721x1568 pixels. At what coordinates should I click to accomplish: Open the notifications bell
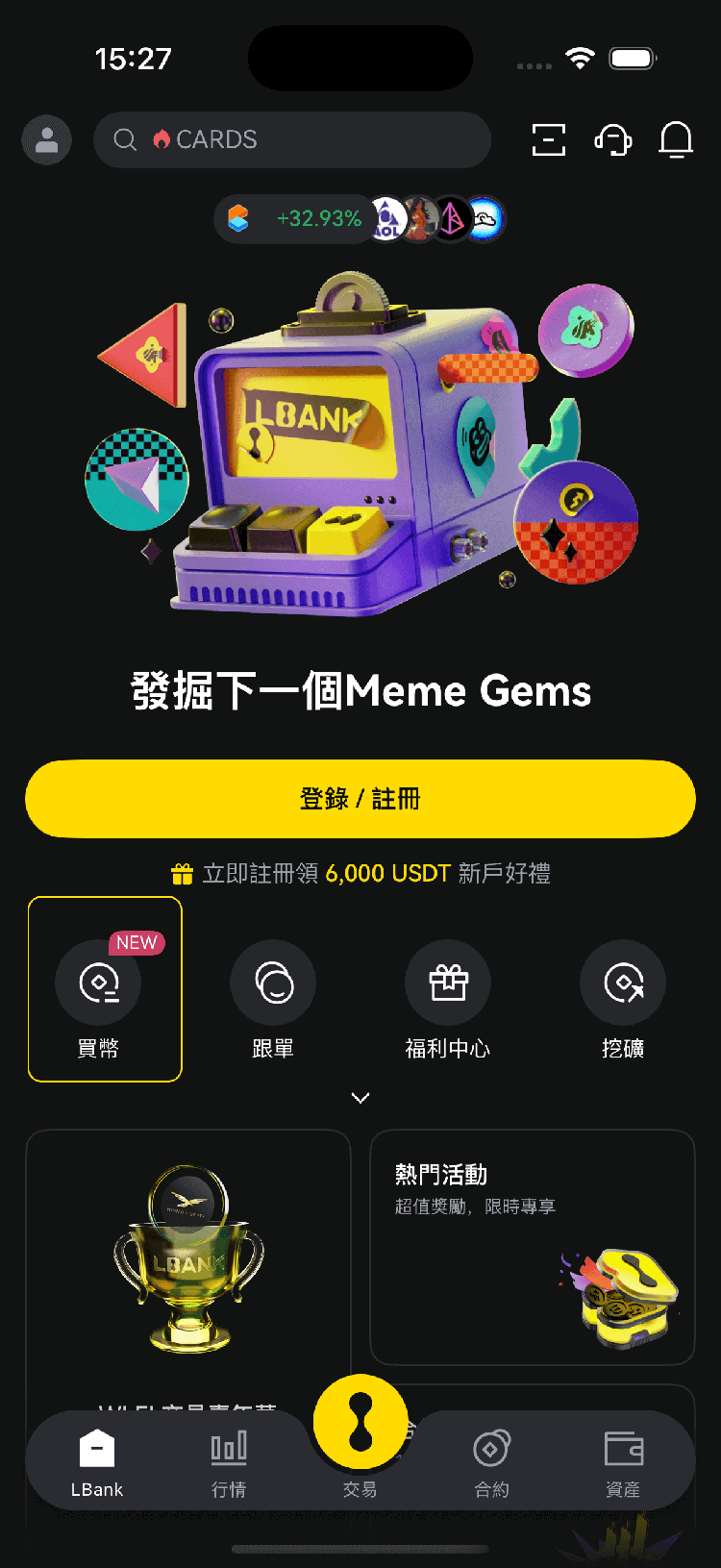click(x=676, y=140)
